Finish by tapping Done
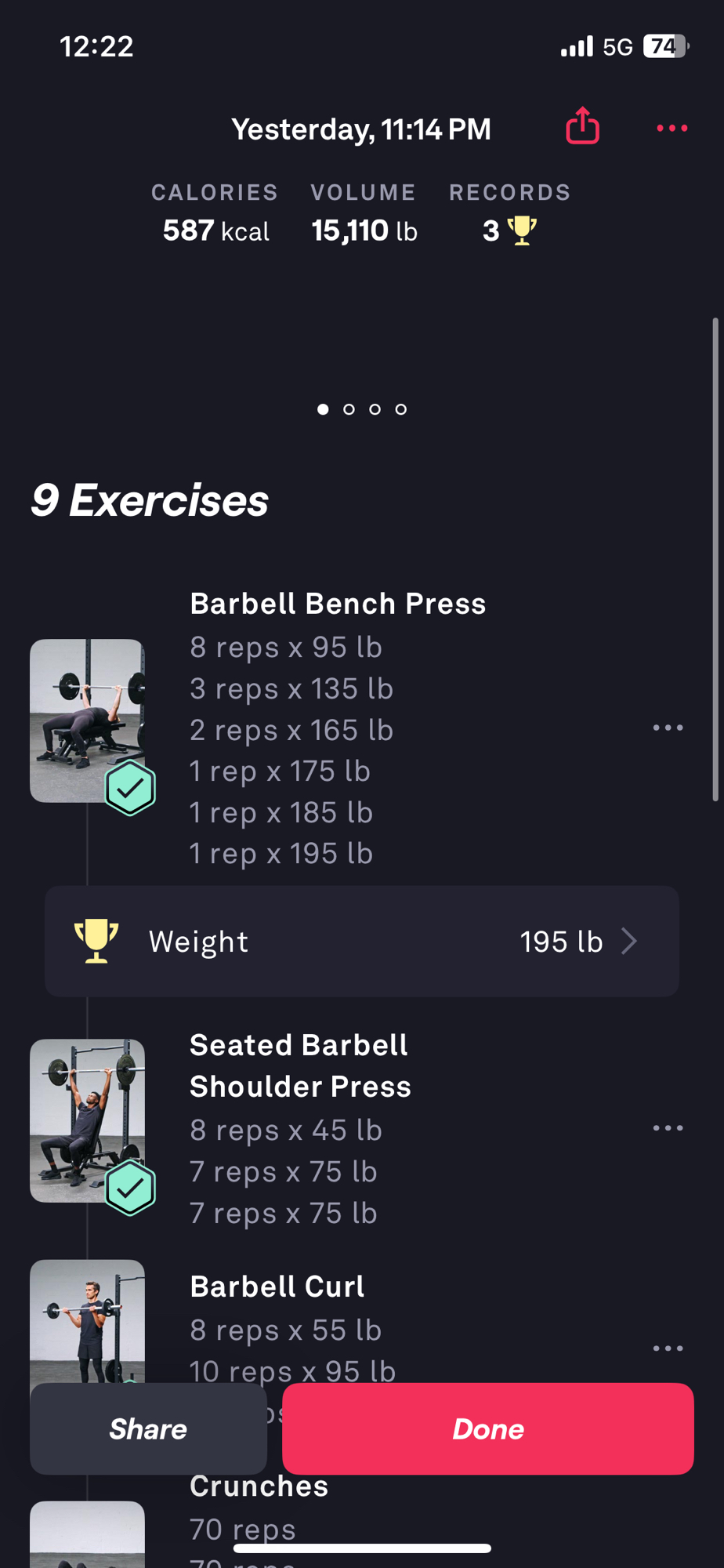 (487, 1428)
